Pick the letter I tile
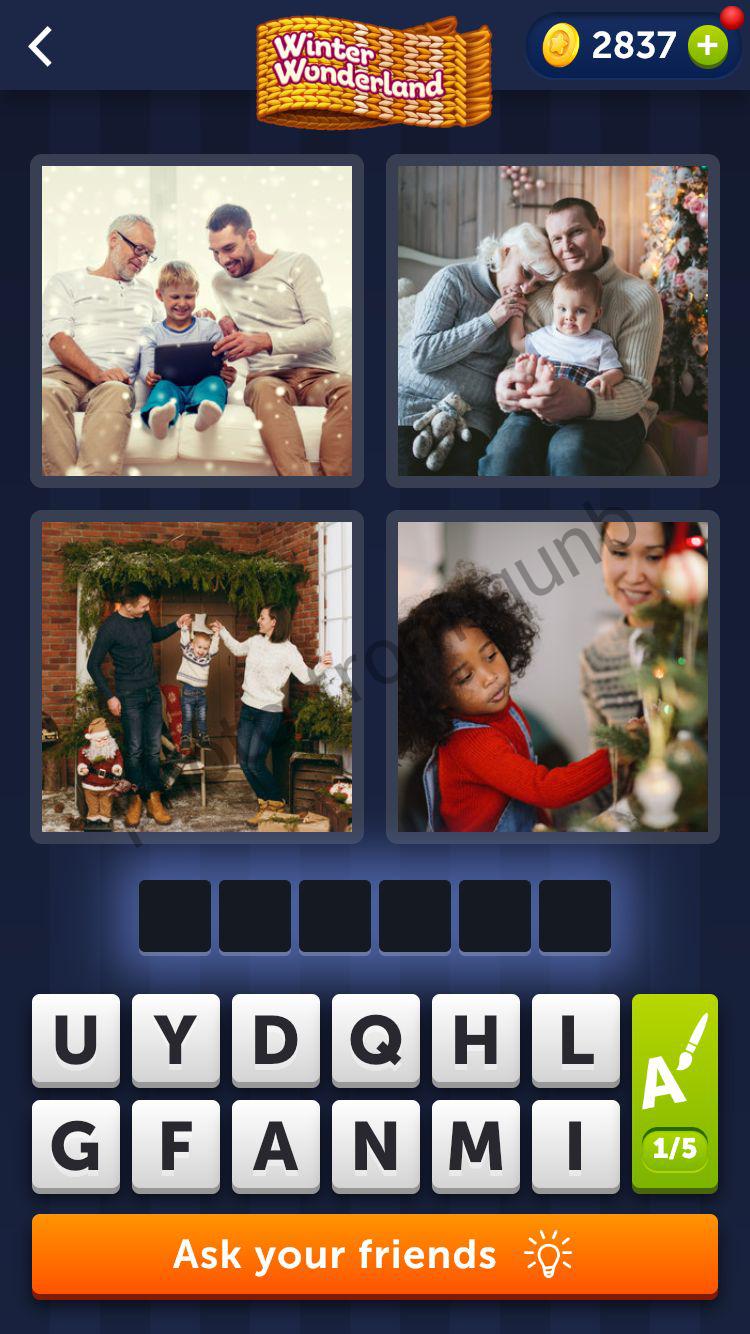This screenshot has height=1334, width=750. coord(576,1146)
